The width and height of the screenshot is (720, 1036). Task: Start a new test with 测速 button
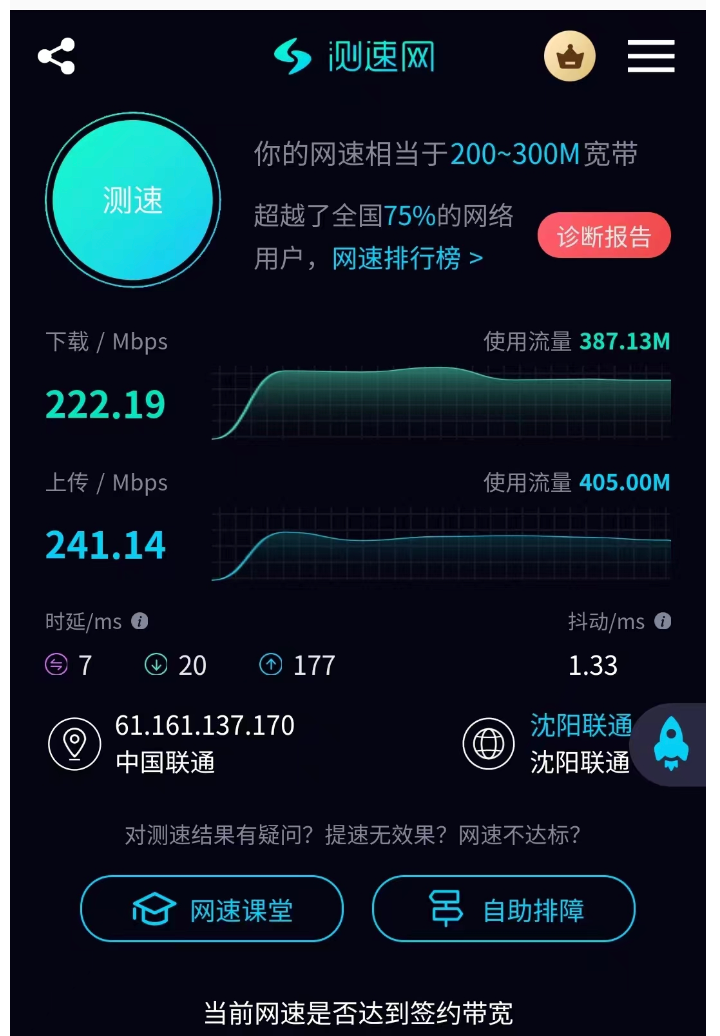[x=132, y=200]
